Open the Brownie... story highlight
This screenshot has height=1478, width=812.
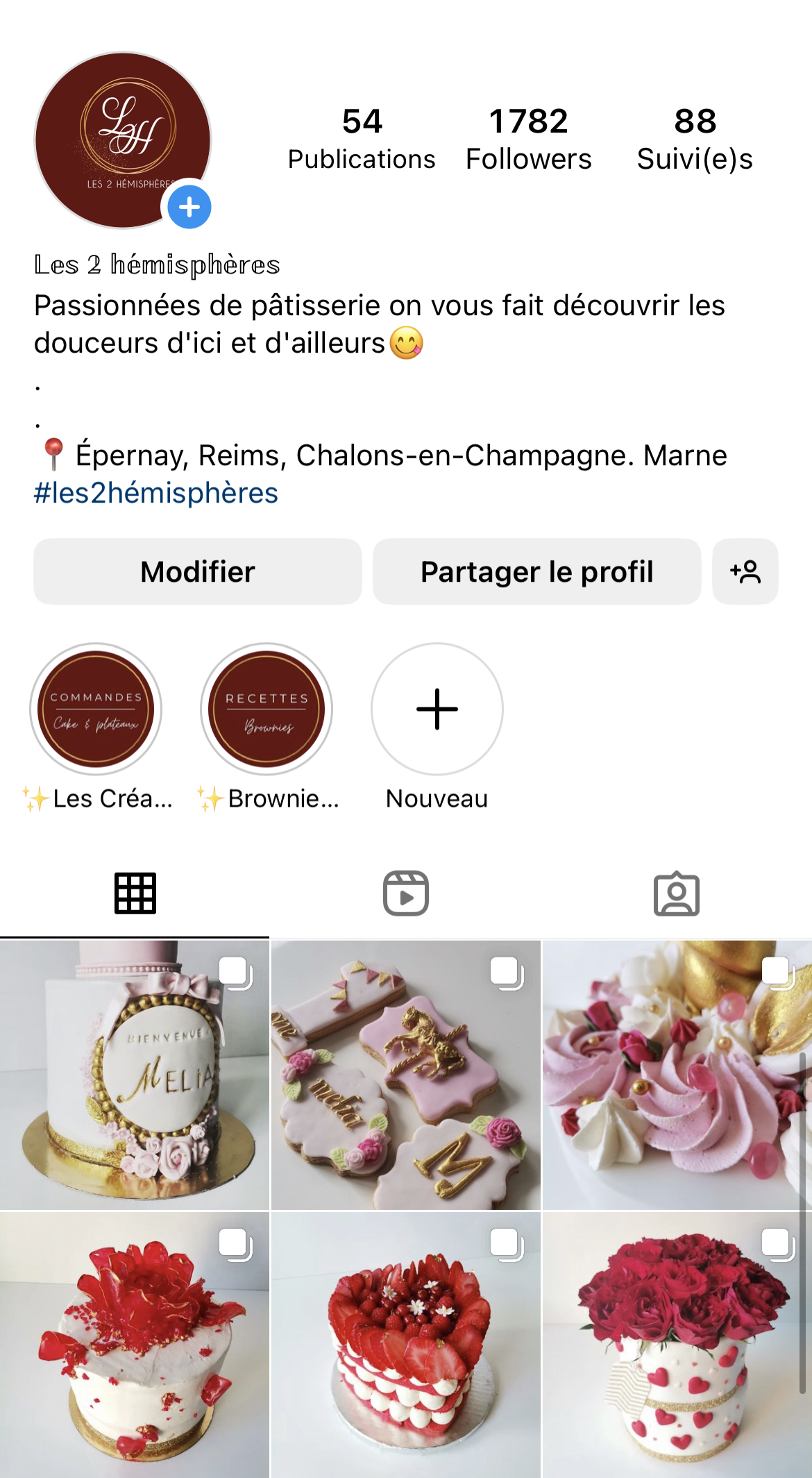pos(267,709)
